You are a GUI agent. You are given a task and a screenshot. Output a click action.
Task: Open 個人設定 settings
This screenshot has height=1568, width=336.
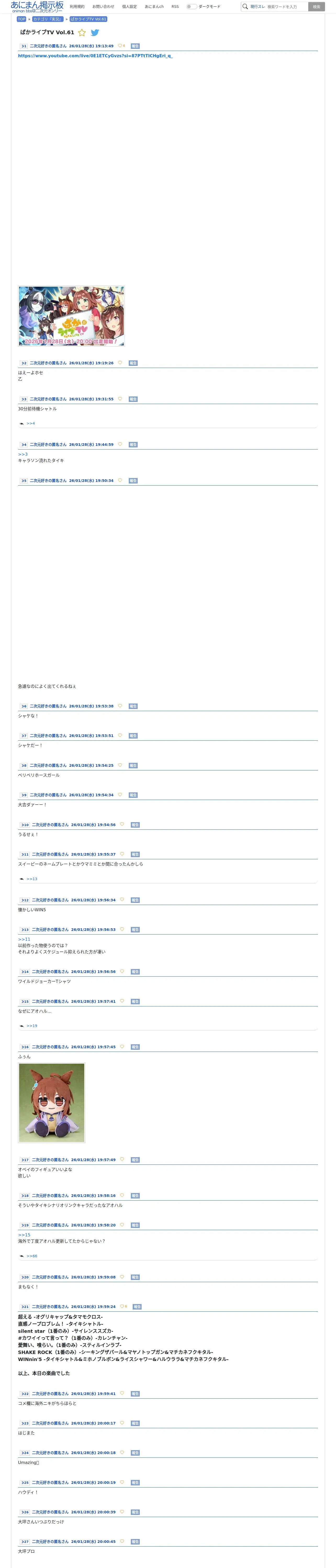tap(129, 7)
